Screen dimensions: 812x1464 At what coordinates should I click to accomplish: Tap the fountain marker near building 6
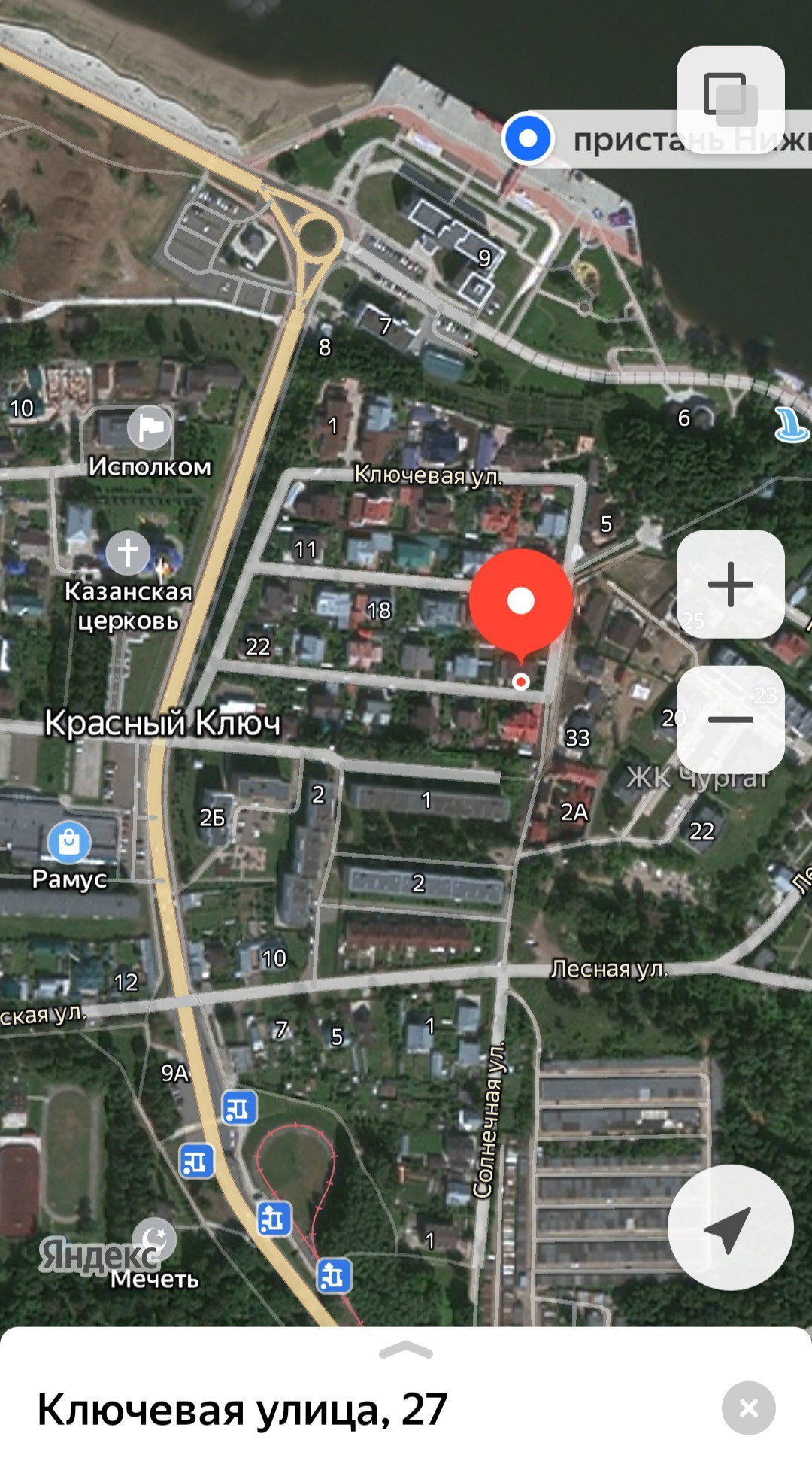792,424
